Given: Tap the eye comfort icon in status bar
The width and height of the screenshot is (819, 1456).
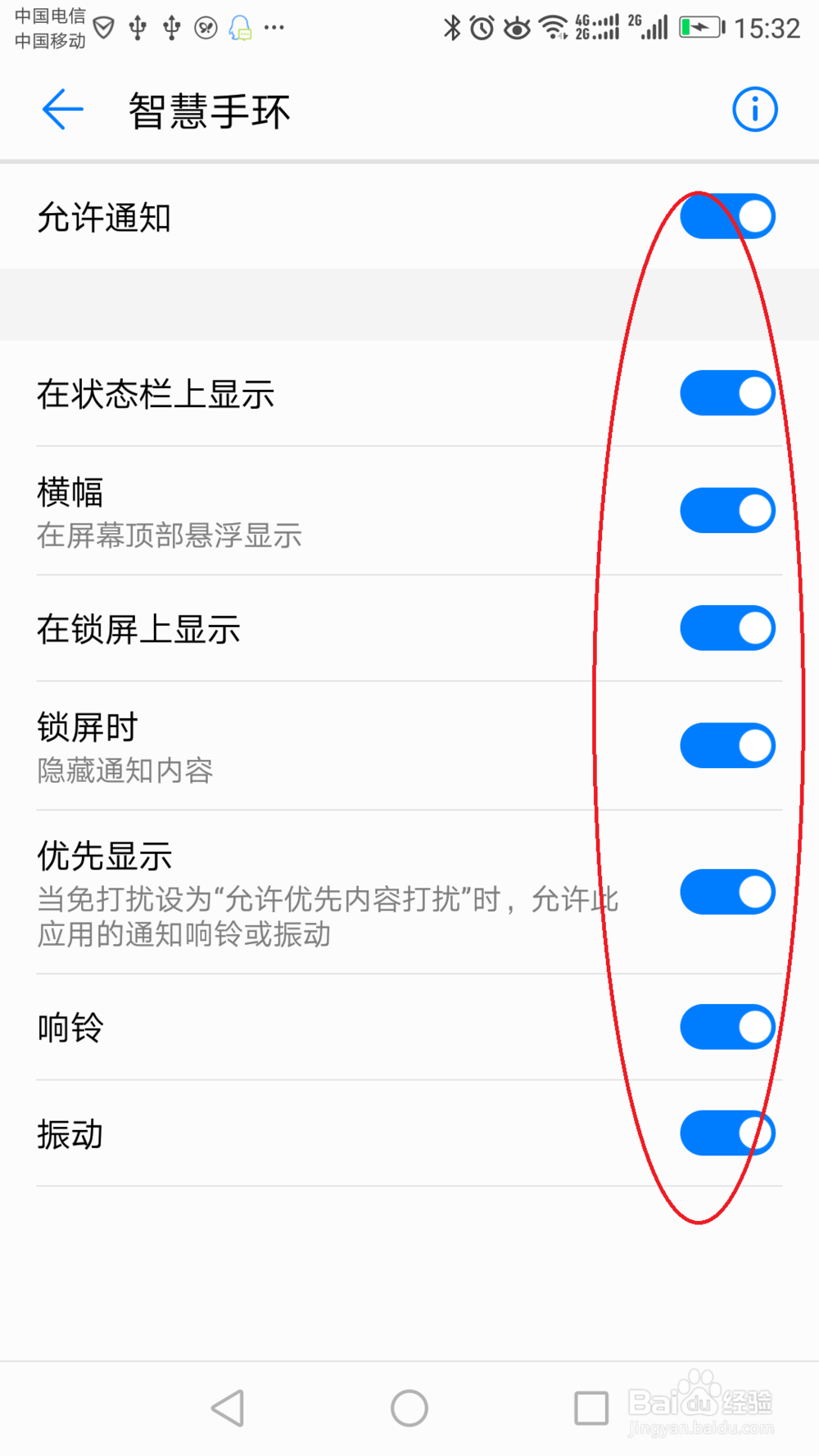Looking at the screenshot, I should click(517, 27).
